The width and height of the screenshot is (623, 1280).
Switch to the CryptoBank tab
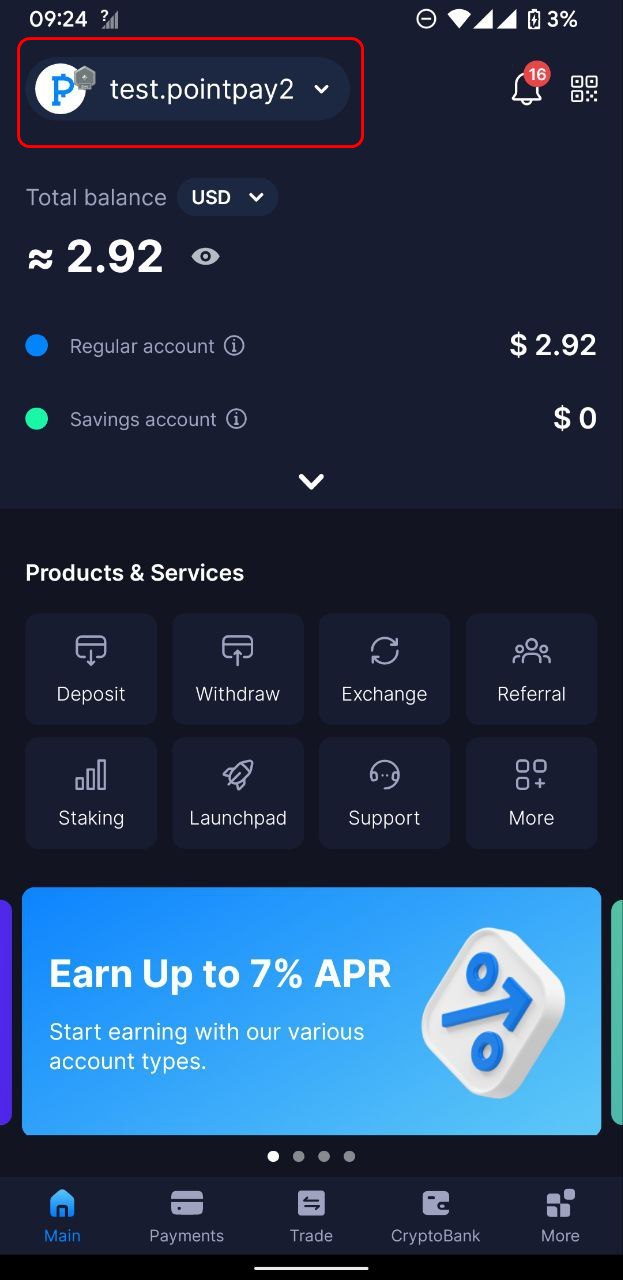pos(435,1216)
